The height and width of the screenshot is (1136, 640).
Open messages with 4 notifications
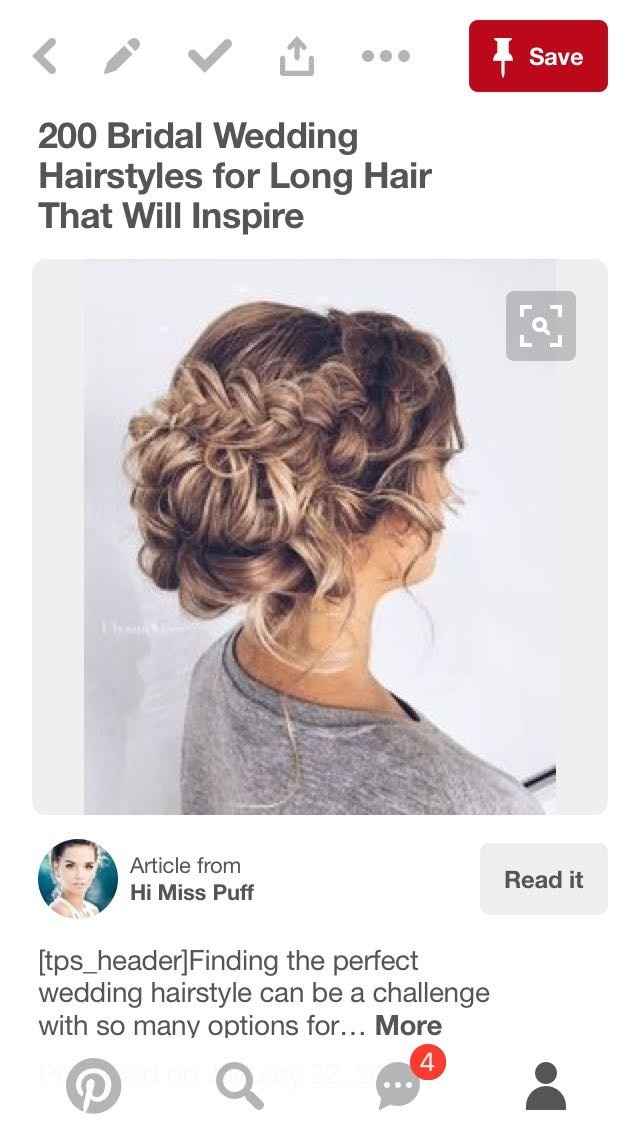400,1085
